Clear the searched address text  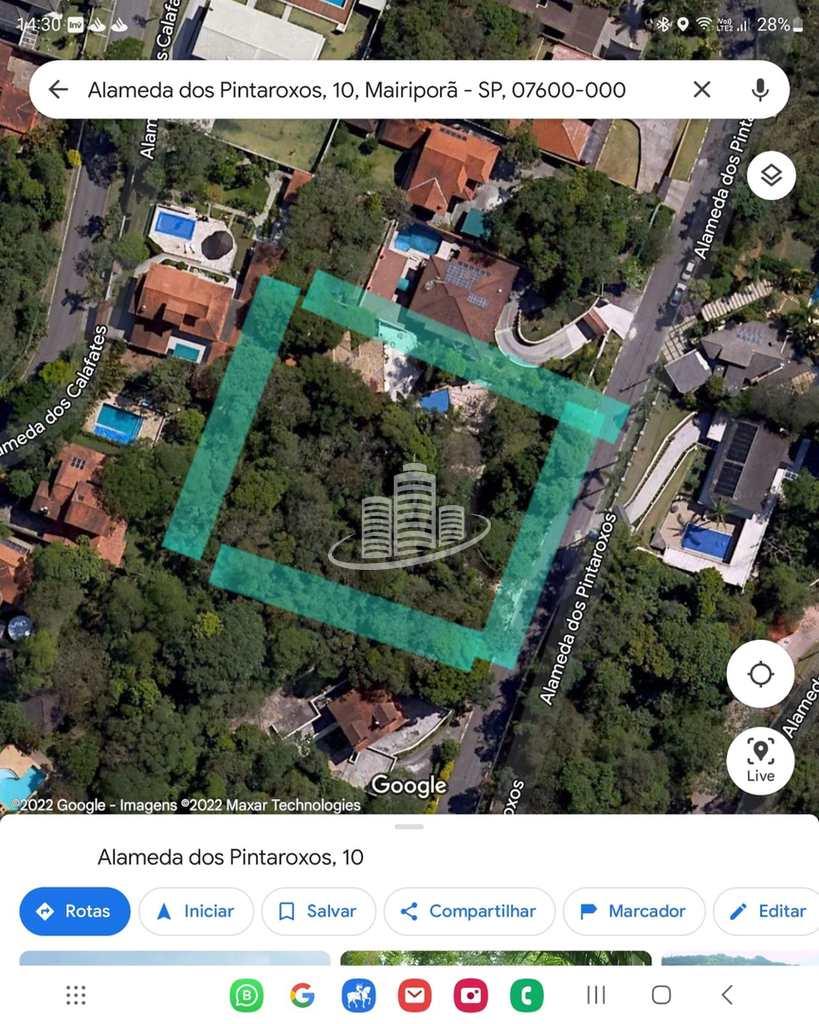[702, 90]
